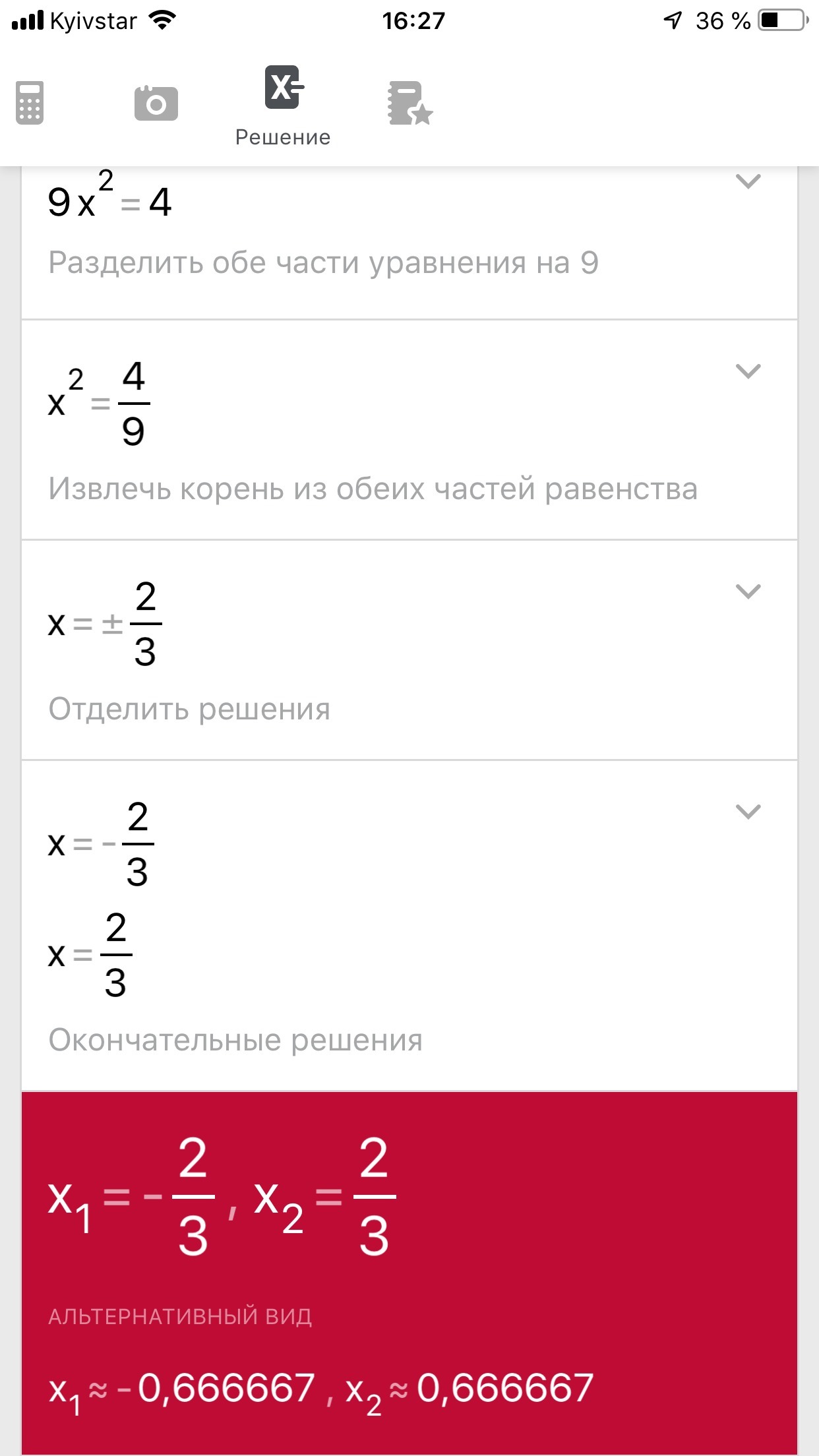819x1456 pixels.
Task: Select the Решение tab
Action: tap(284, 104)
